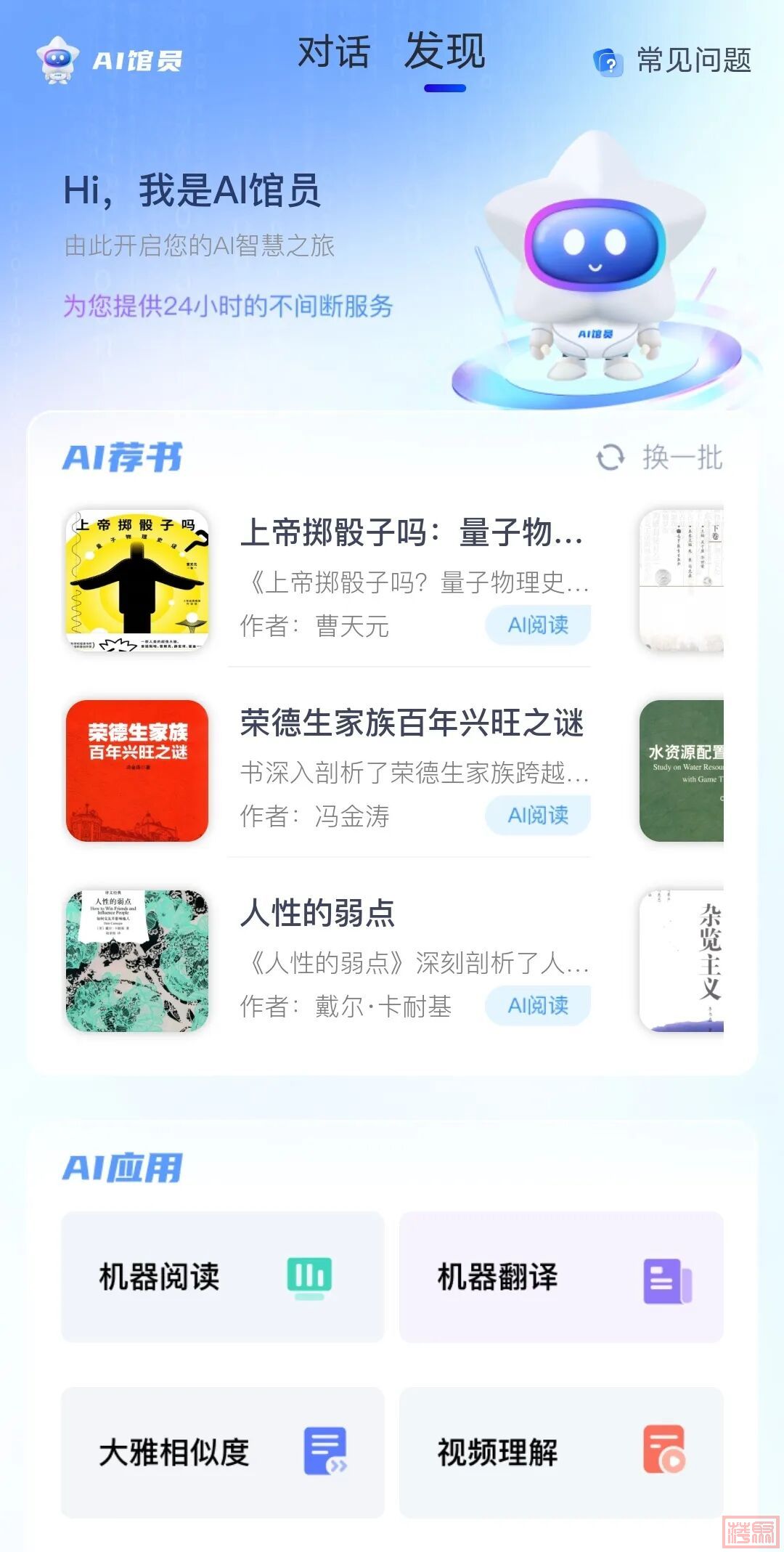Open 常见问题 help page
The image size is (784, 1552).
[x=673, y=61]
